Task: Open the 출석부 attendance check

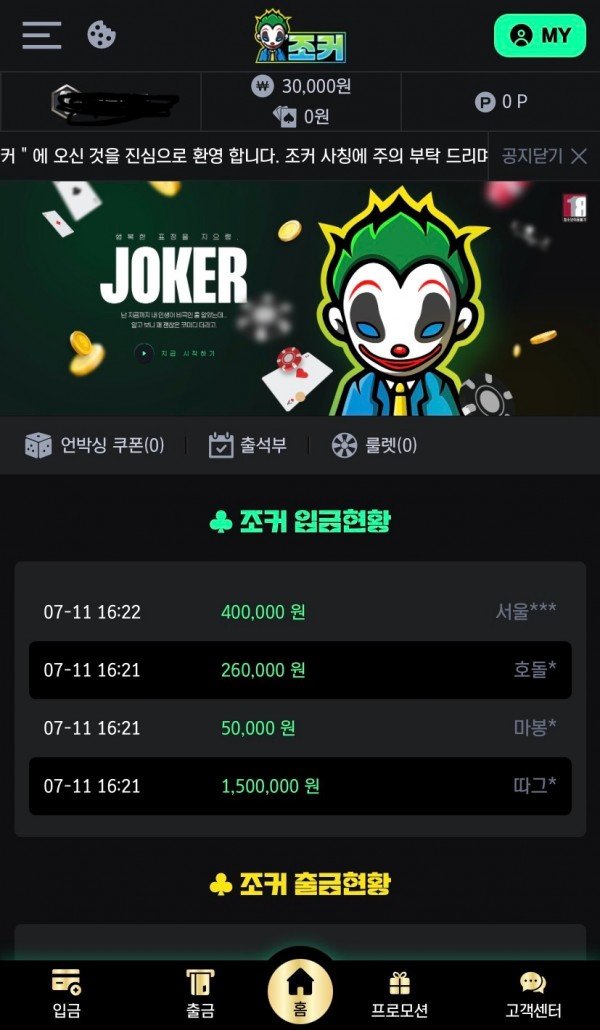Action: pyautogui.click(x=248, y=445)
